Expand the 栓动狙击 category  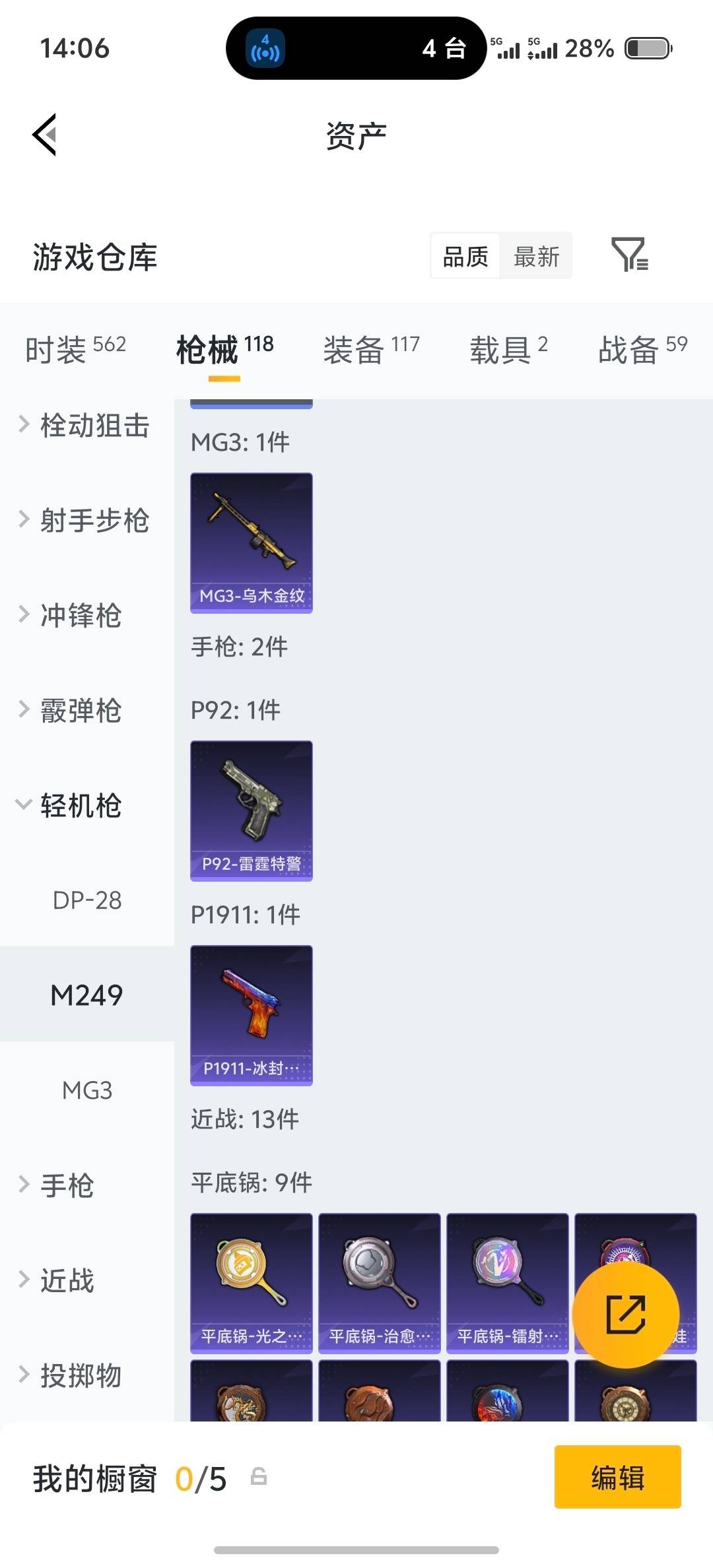[x=85, y=426]
